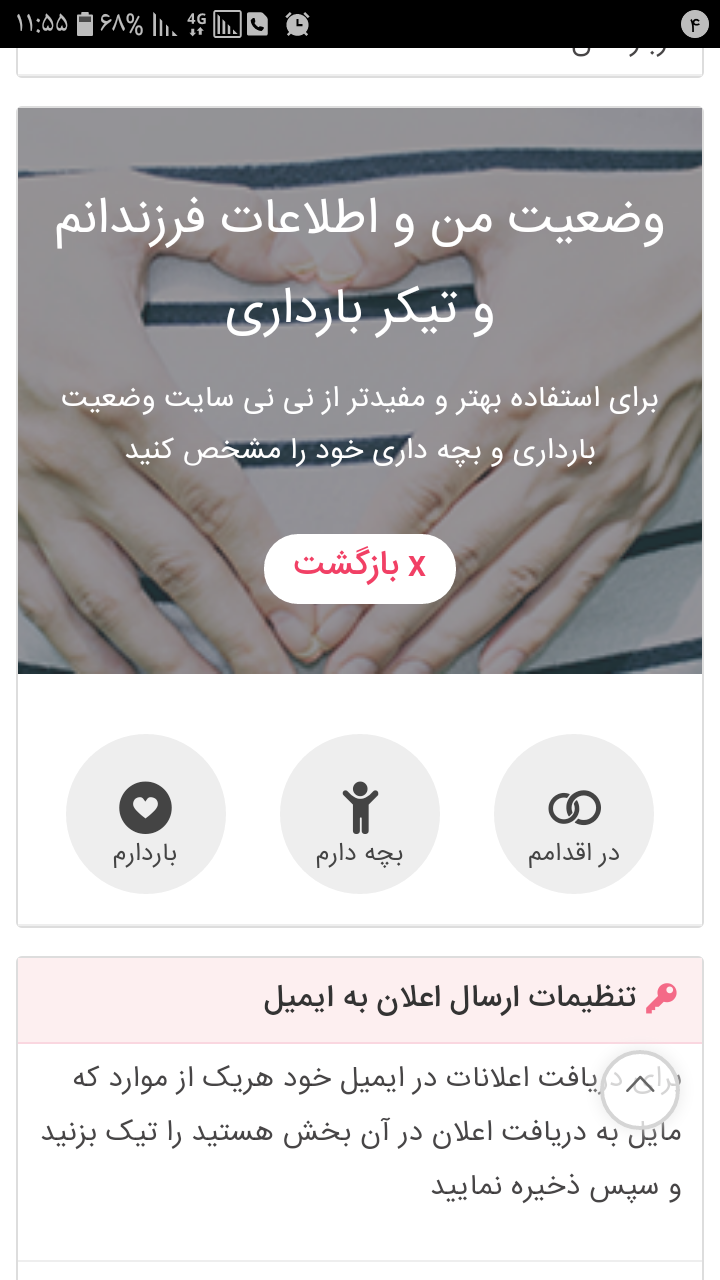Select the باردارم (I'm pregnant) option
Screen dimensions: 720x1280
pos(146,814)
